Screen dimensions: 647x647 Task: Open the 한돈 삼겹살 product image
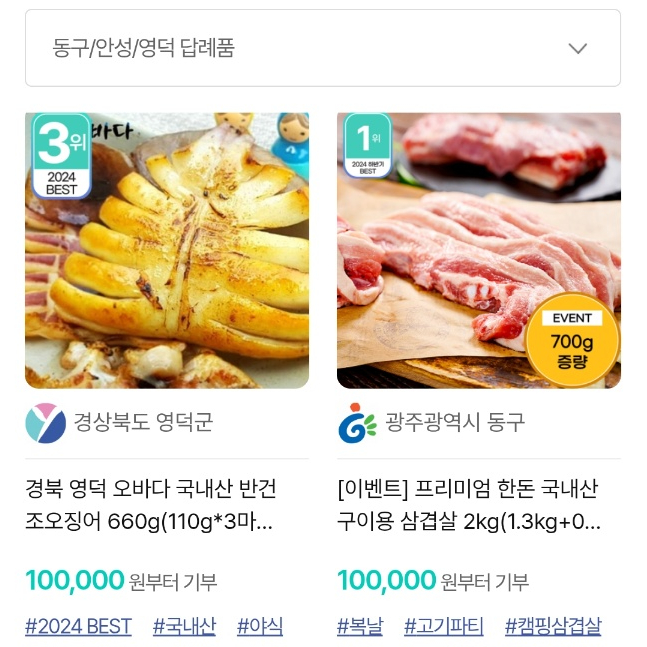tap(478, 250)
